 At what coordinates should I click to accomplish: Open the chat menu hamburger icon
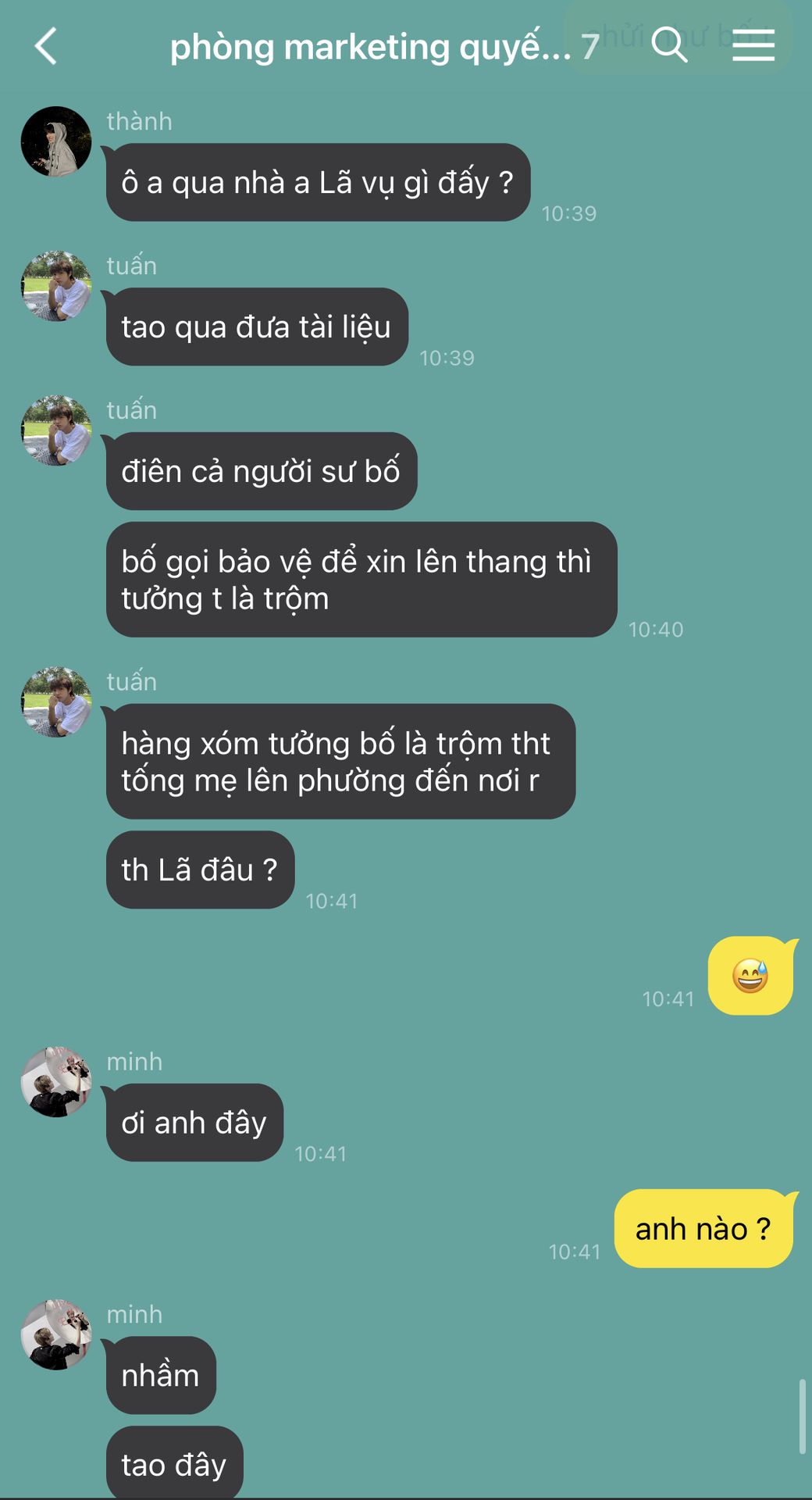pos(753,45)
